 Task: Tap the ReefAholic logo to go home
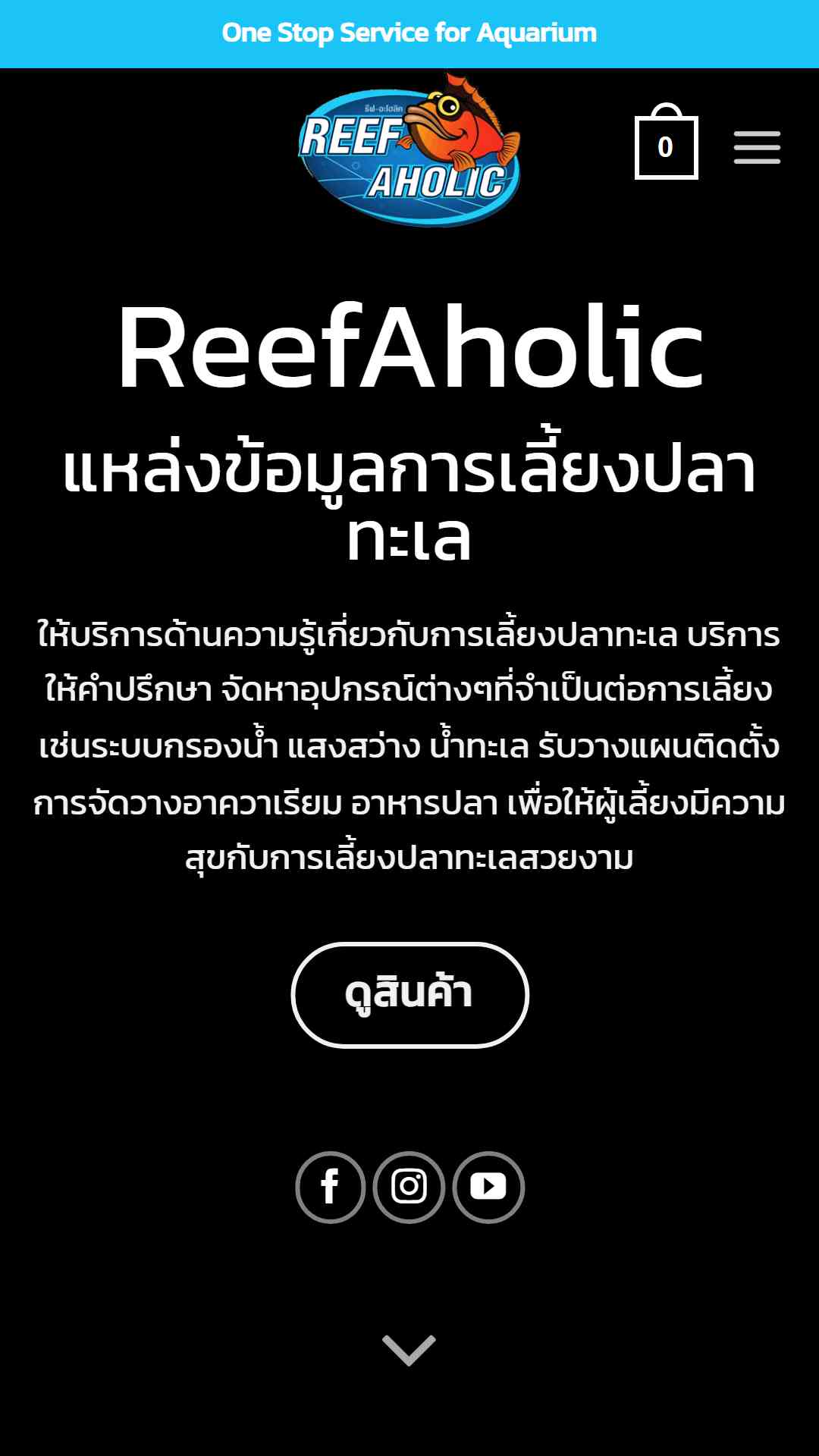pos(409,150)
